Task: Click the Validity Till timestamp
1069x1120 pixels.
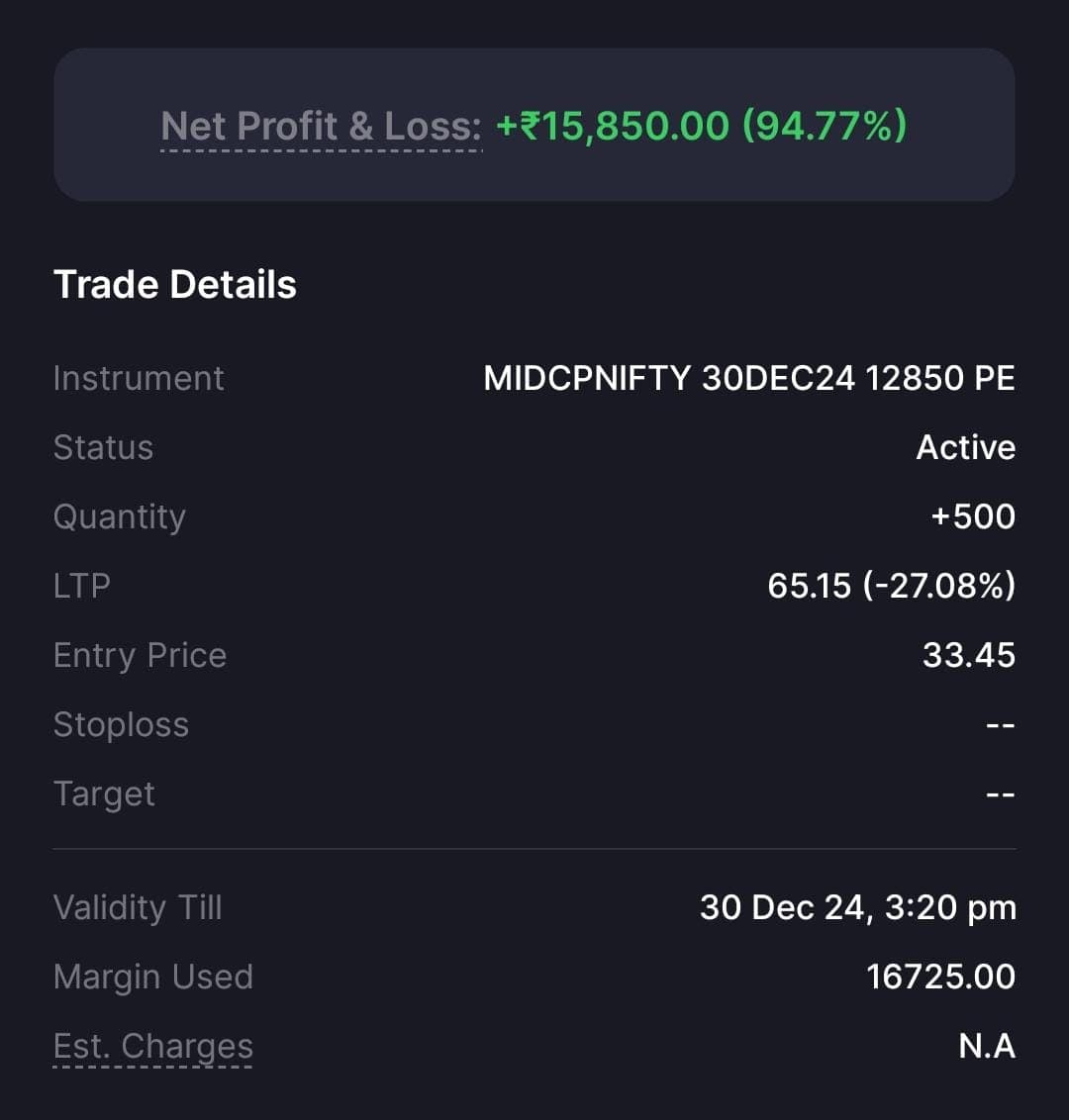Action: (857, 906)
